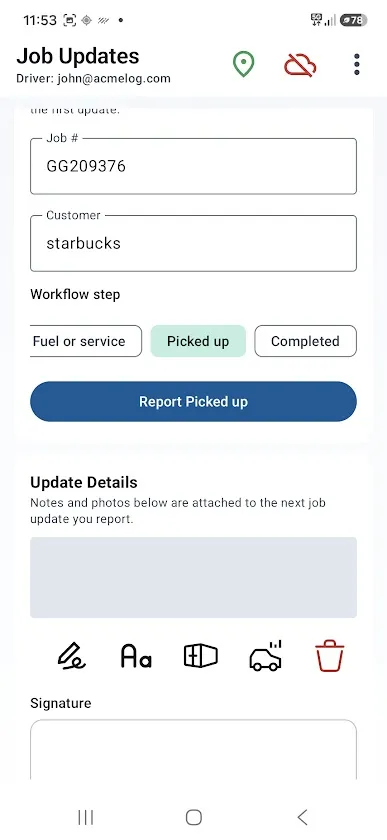Select the Fuel or service step
Image resolution: width=387 pixels, height=840 pixels.
[x=86, y=341]
